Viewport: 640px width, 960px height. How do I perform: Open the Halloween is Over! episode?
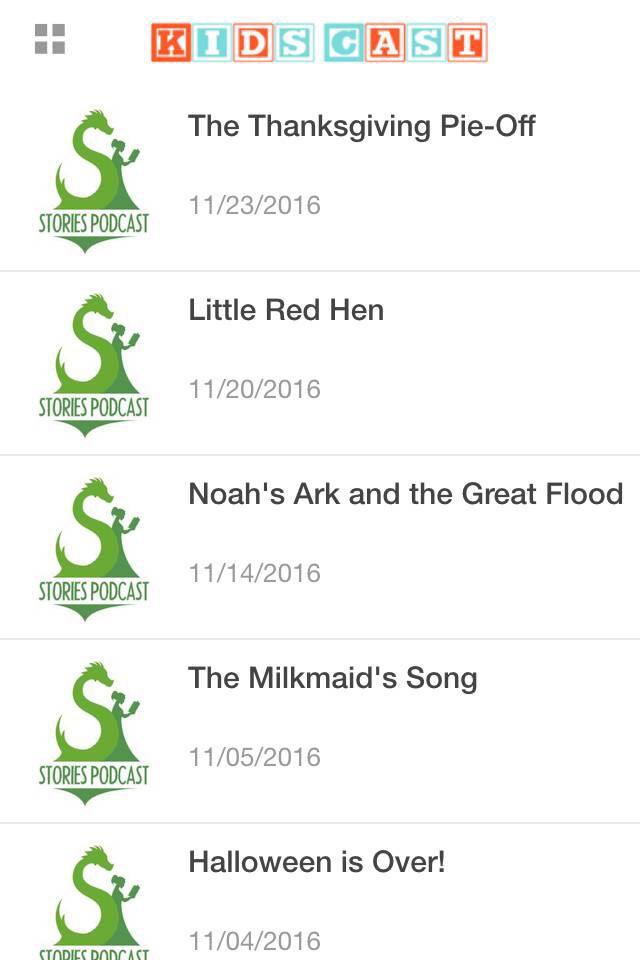(x=316, y=863)
